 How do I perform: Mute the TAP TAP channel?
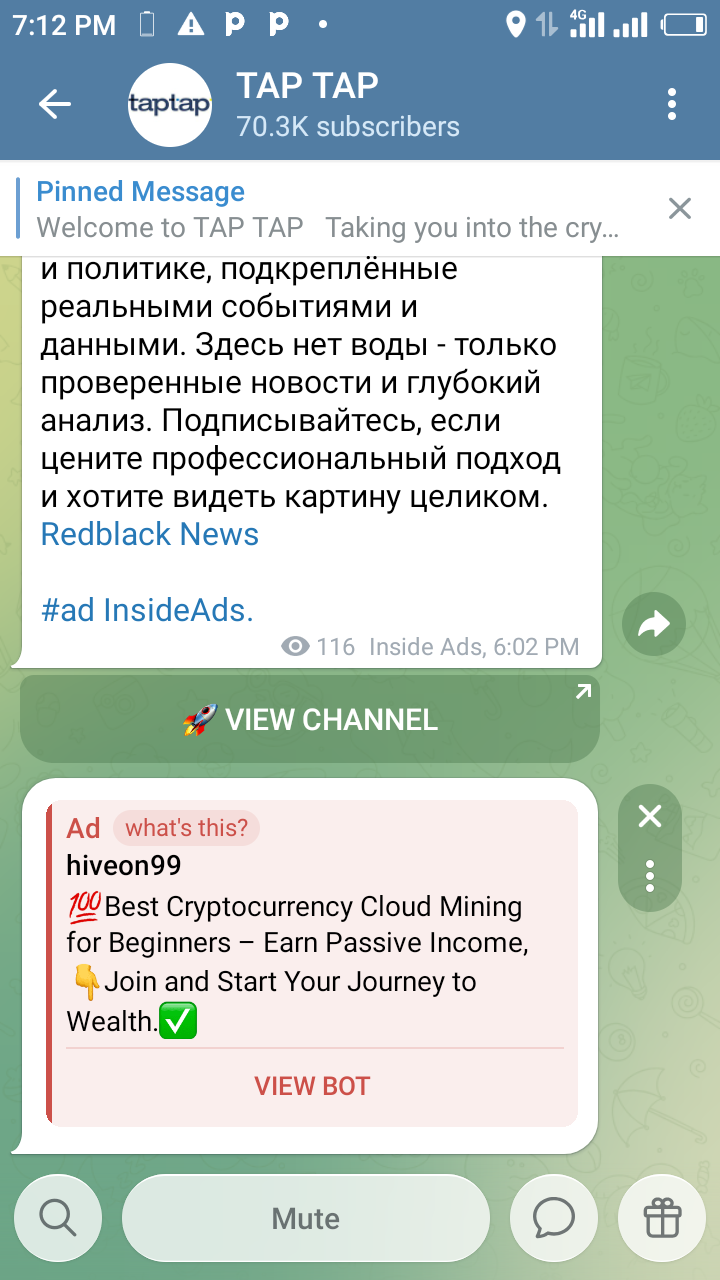click(x=306, y=1218)
